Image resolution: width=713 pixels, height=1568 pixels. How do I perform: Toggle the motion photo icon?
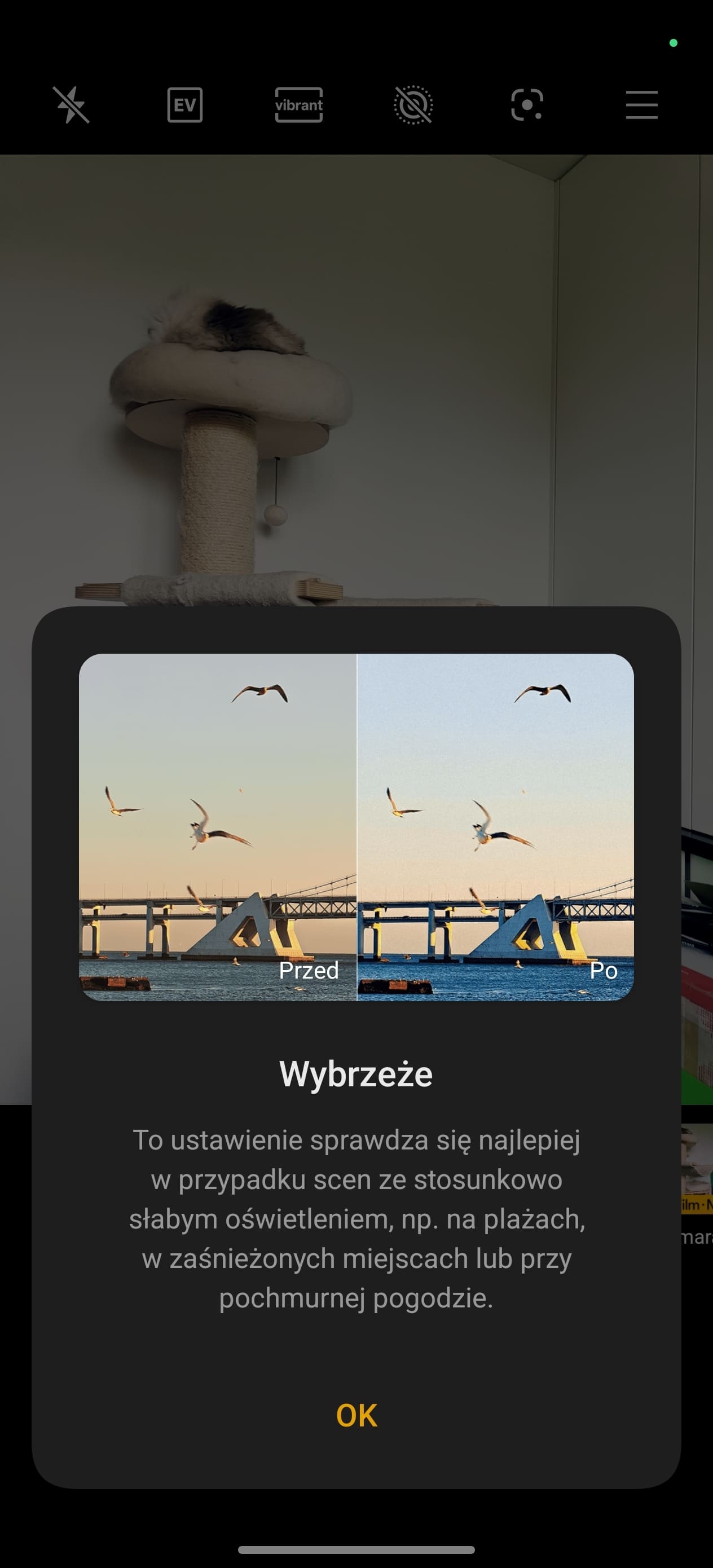coord(413,105)
